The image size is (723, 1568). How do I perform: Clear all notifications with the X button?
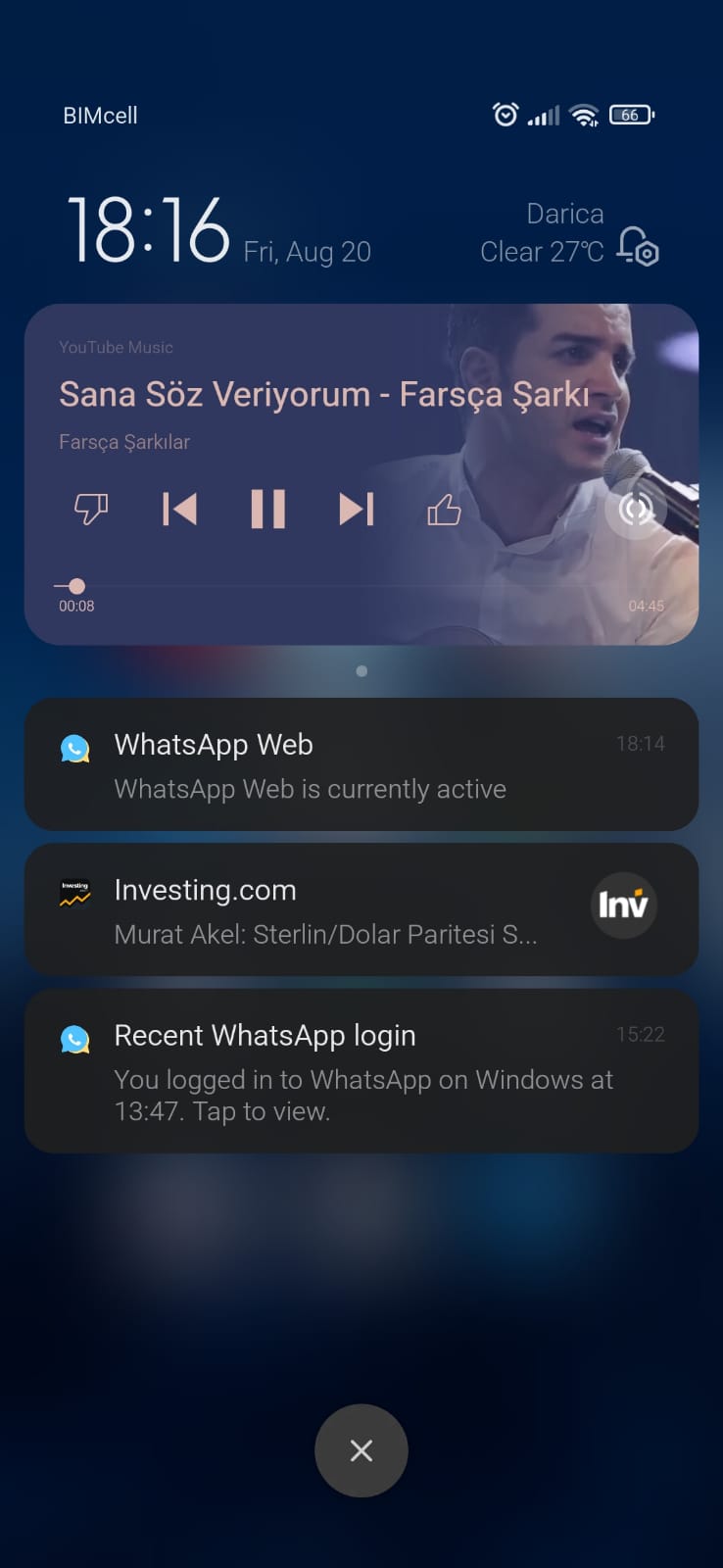(x=361, y=1450)
